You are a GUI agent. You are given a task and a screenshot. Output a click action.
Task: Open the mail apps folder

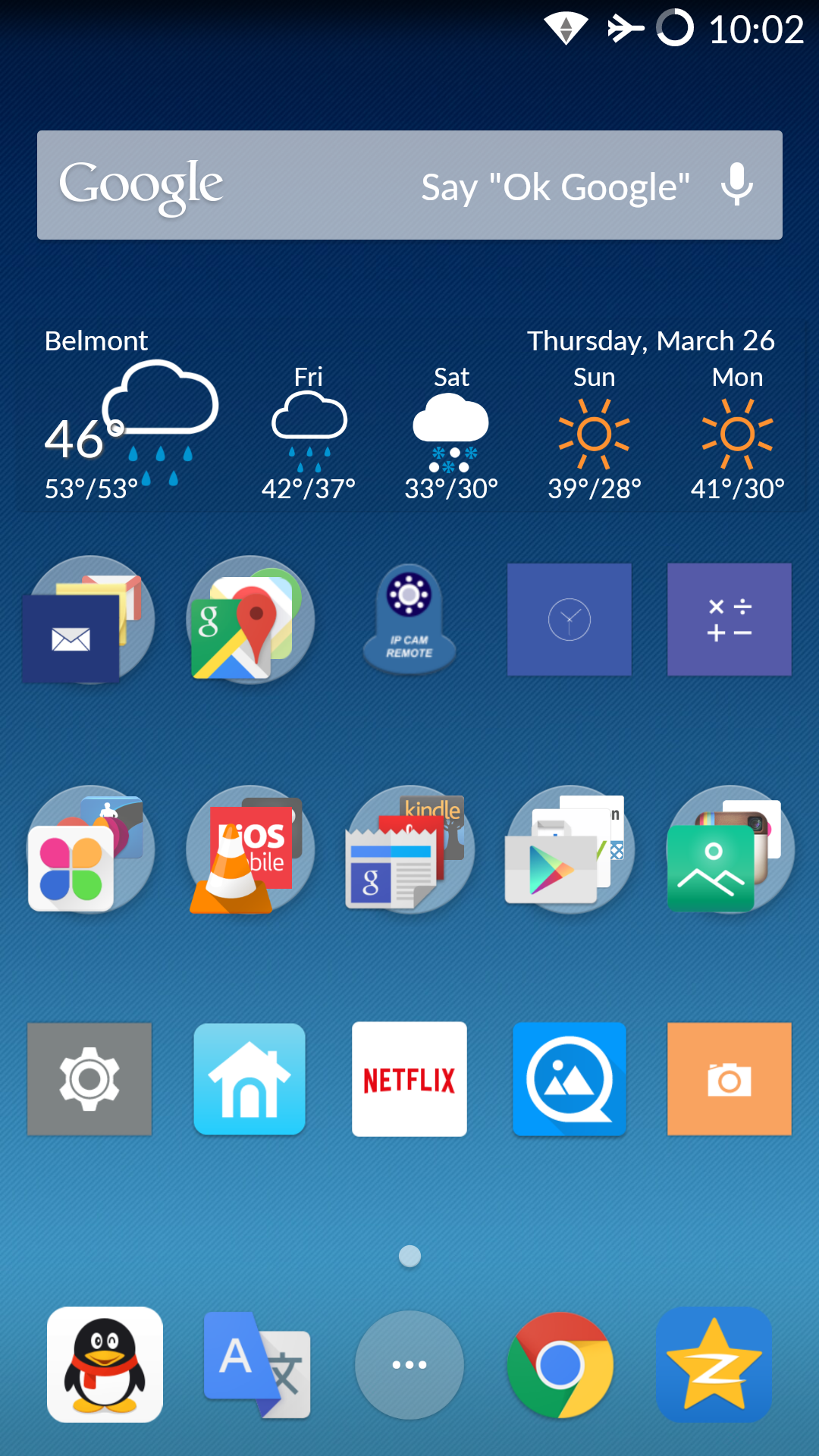[89, 620]
